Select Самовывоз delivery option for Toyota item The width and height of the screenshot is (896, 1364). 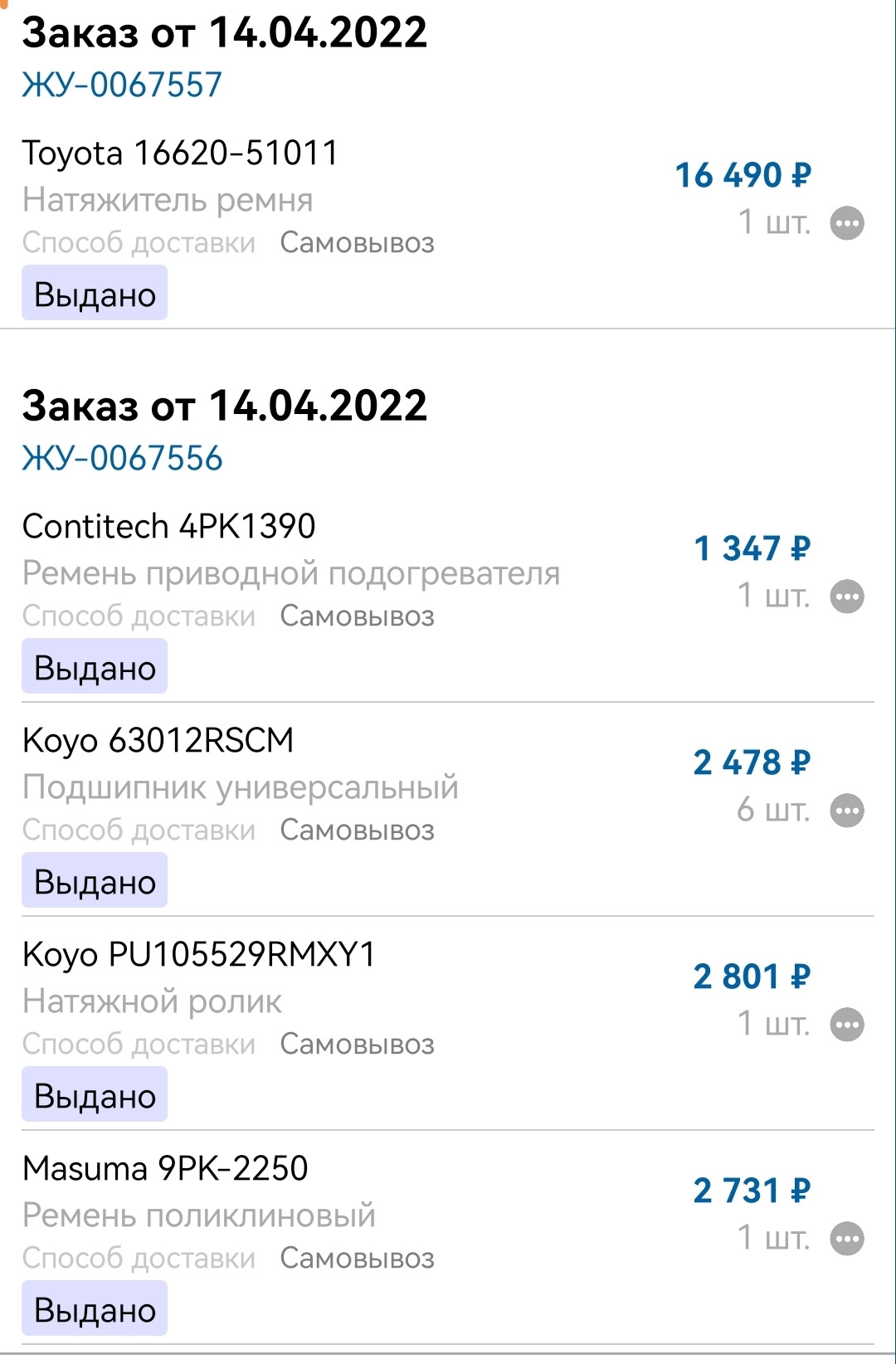pyautogui.click(x=358, y=241)
